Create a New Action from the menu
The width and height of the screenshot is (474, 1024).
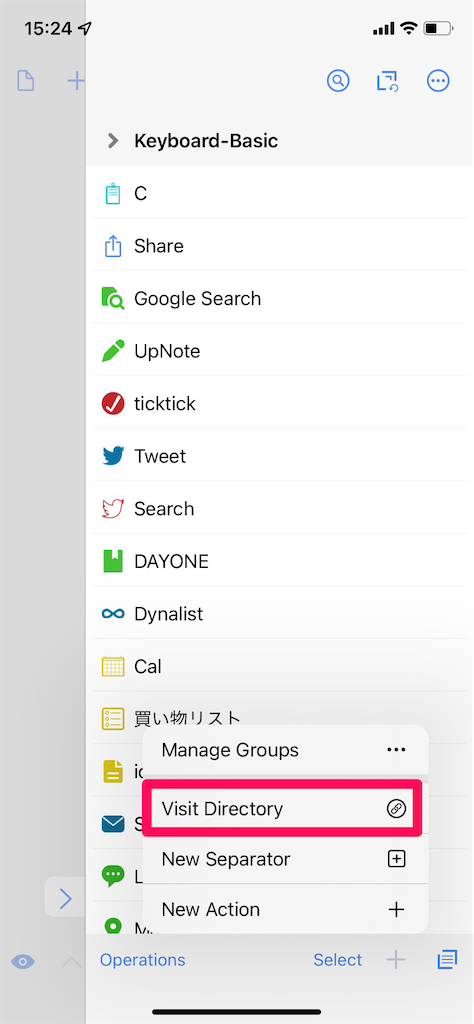pyautogui.click(x=285, y=909)
